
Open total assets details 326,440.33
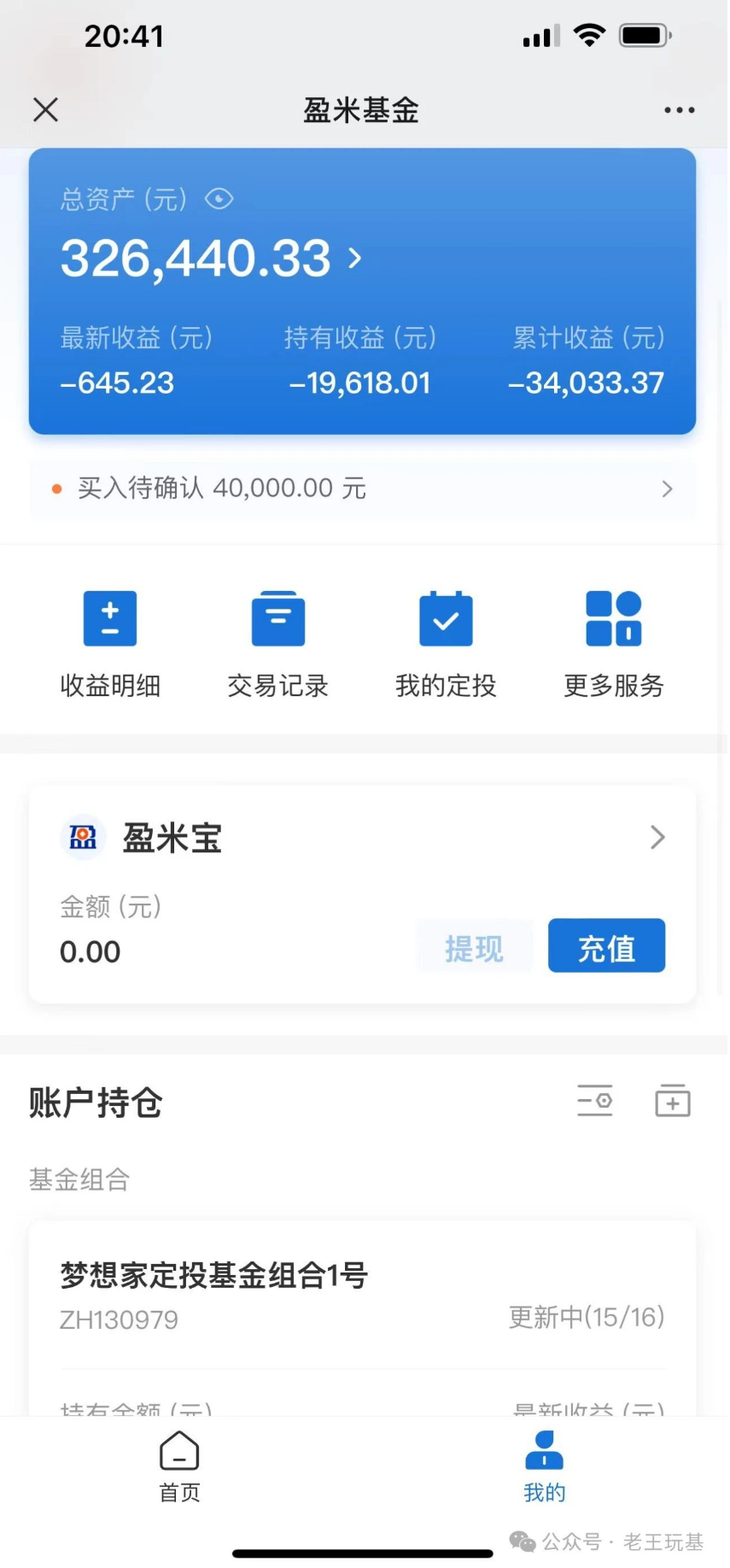tap(211, 258)
